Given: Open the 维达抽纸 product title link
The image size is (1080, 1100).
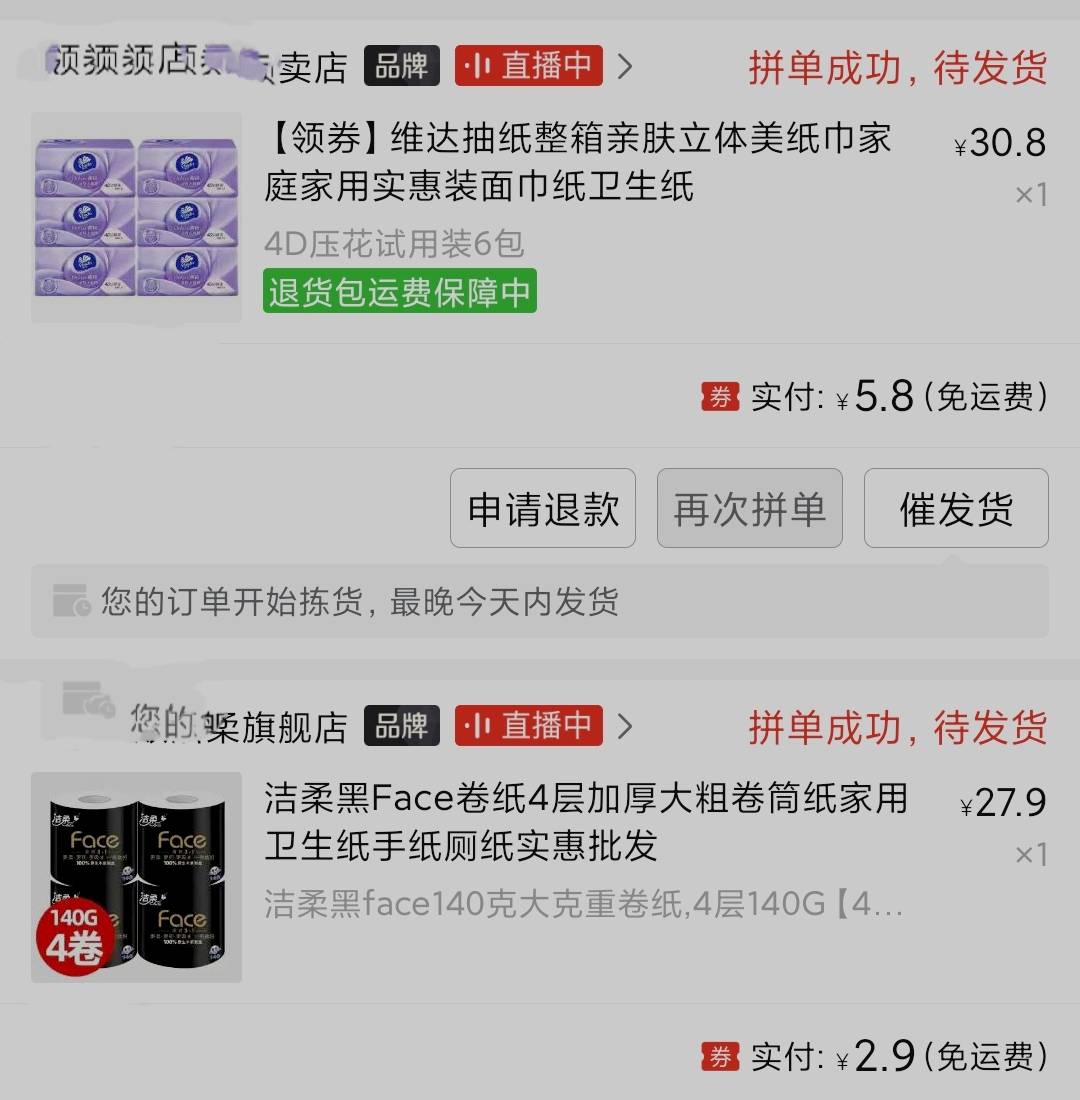Looking at the screenshot, I should point(575,163).
